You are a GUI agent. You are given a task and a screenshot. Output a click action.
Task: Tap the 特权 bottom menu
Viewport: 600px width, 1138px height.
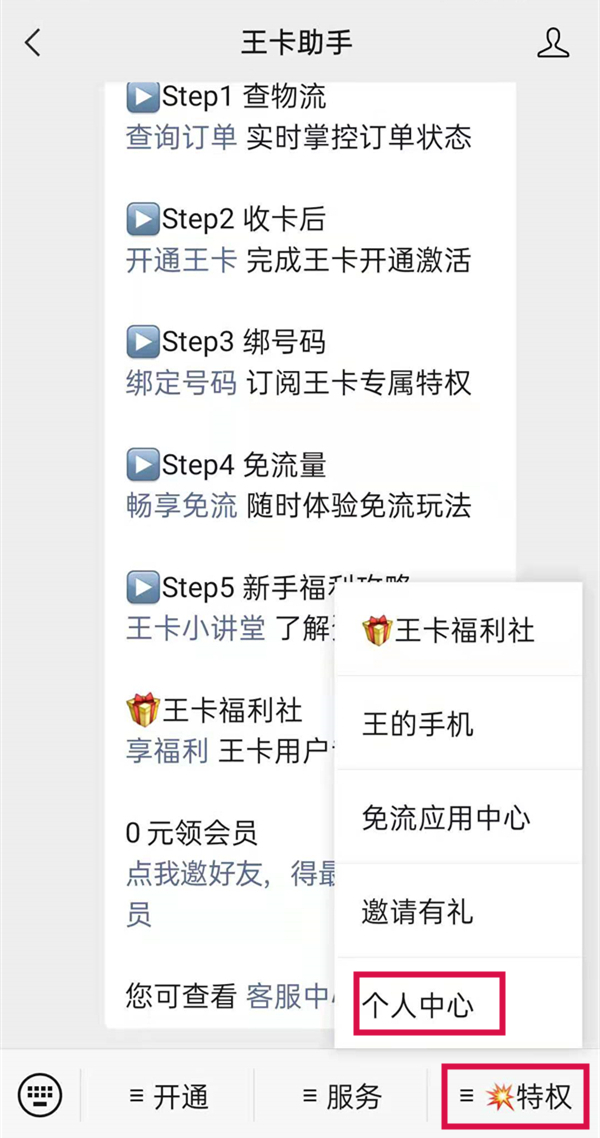[516, 1096]
